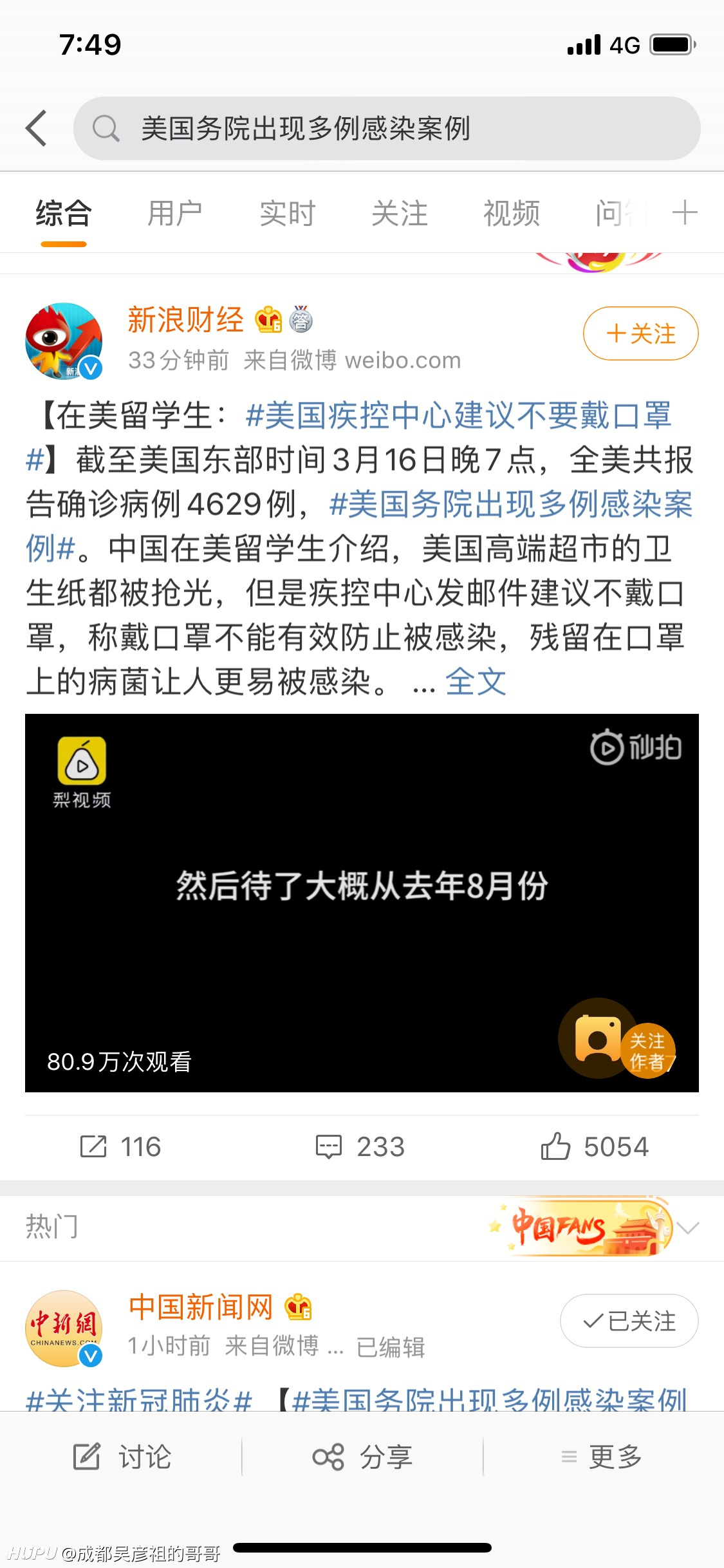Repost the 新浪财经 post (116)

(x=120, y=1147)
